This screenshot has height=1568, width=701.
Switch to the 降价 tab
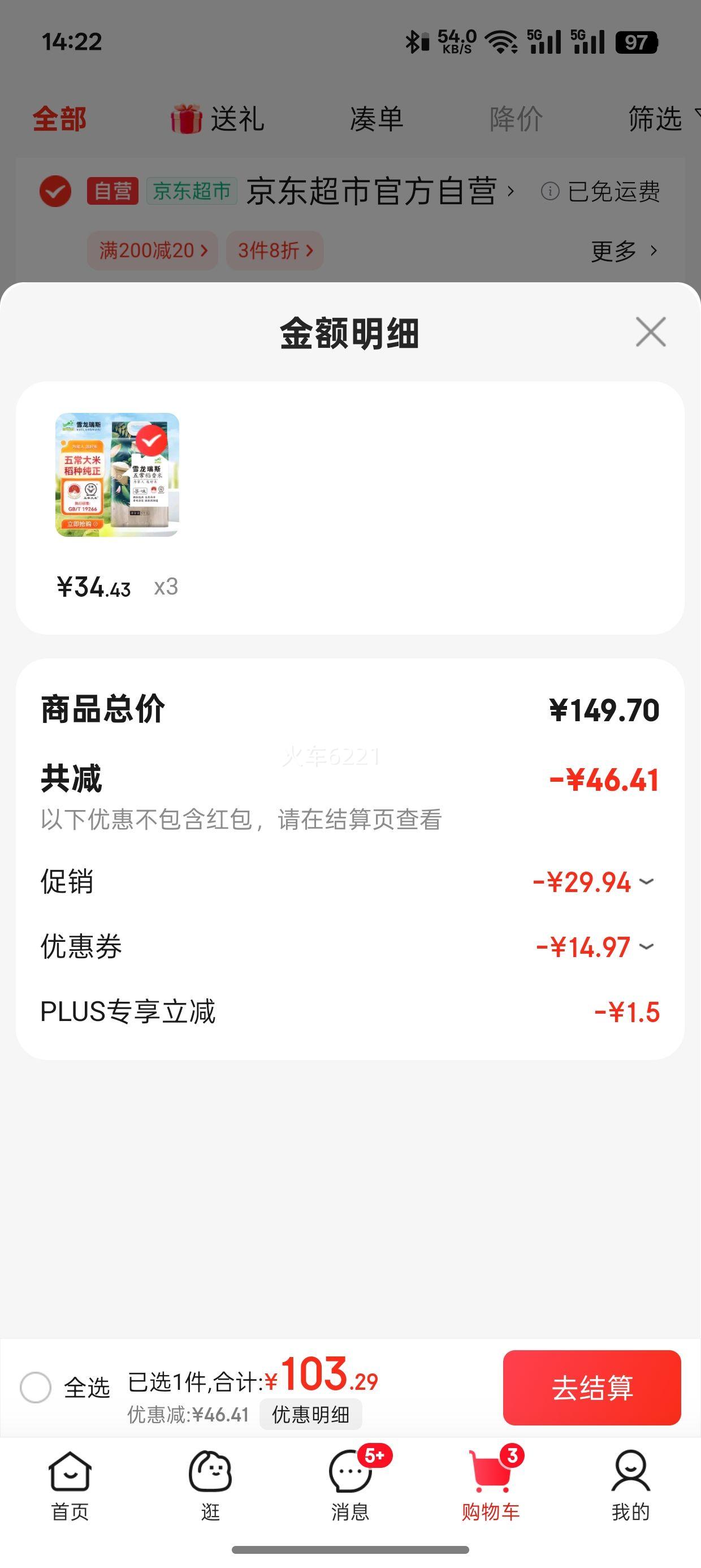pos(515,120)
